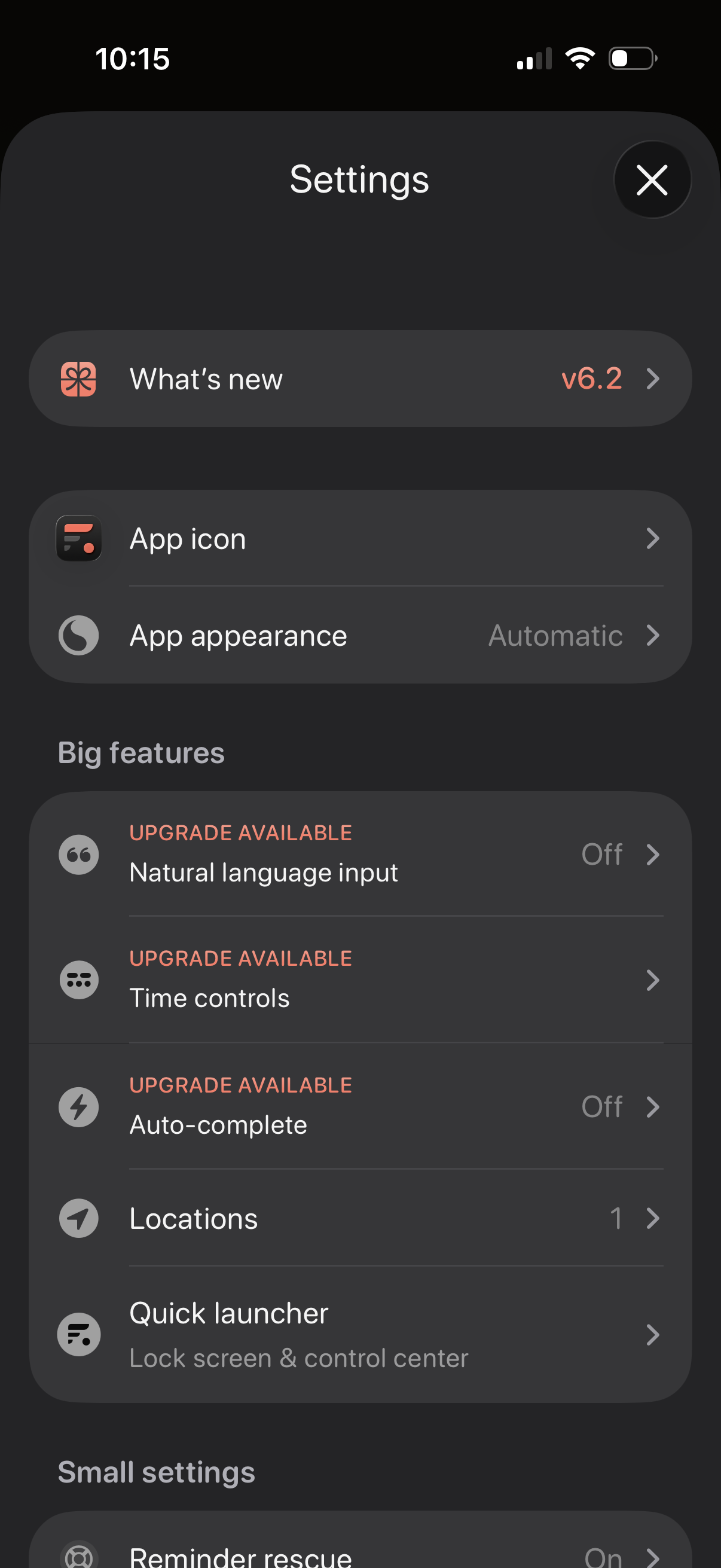This screenshot has height=1568, width=721.
Task: Open the Quick launcher settings
Action: [x=360, y=1334]
